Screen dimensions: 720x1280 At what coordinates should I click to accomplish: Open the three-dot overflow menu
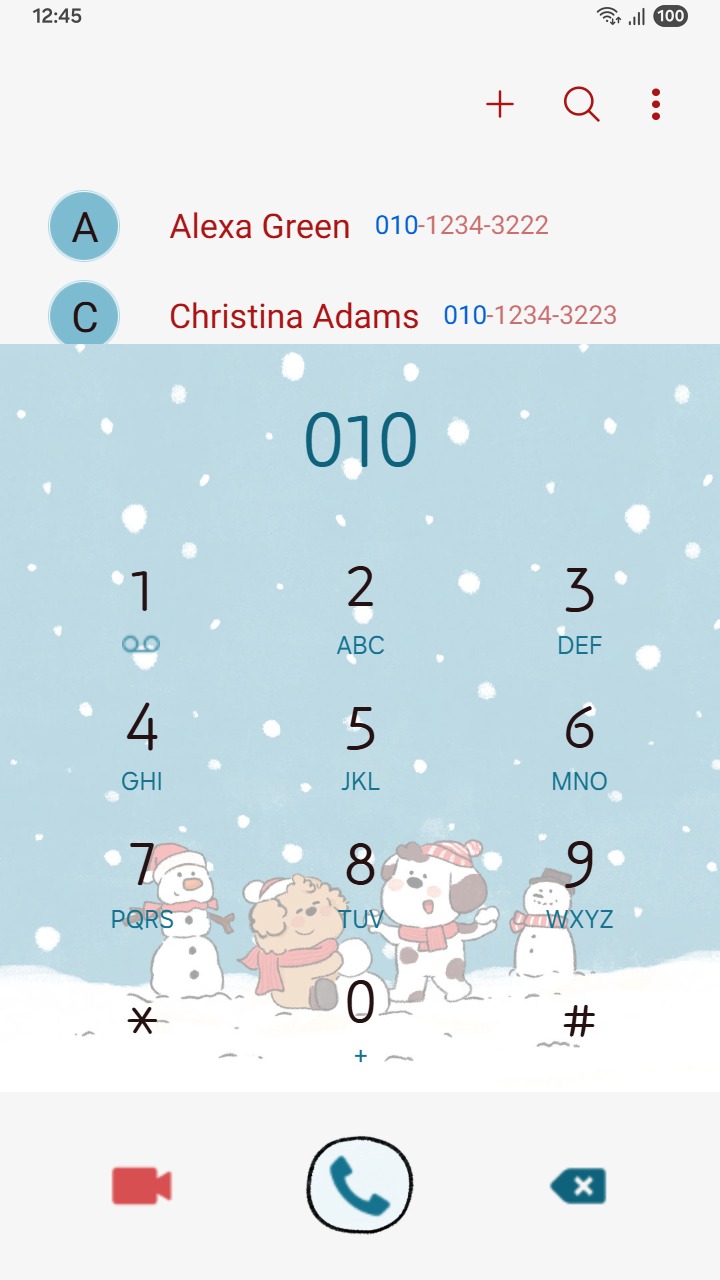click(x=656, y=104)
